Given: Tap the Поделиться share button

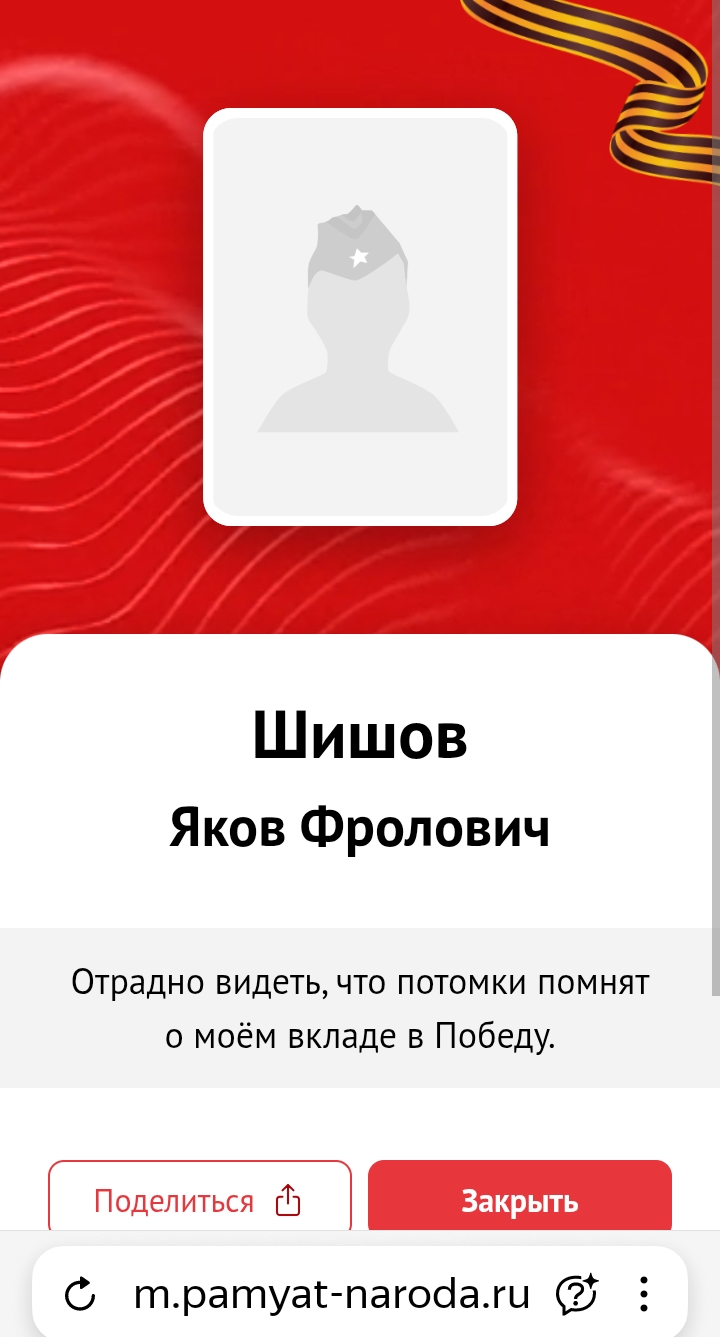Looking at the screenshot, I should [x=200, y=1199].
